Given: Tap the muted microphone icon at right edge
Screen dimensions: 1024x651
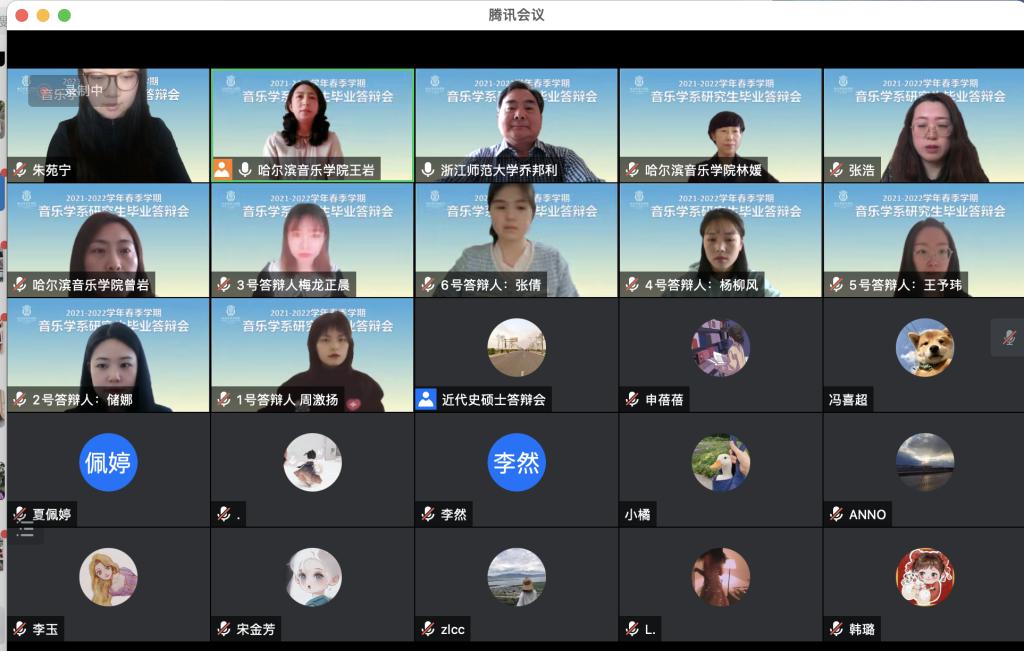Looking at the screenshot, I should [x=1008, y=338].
